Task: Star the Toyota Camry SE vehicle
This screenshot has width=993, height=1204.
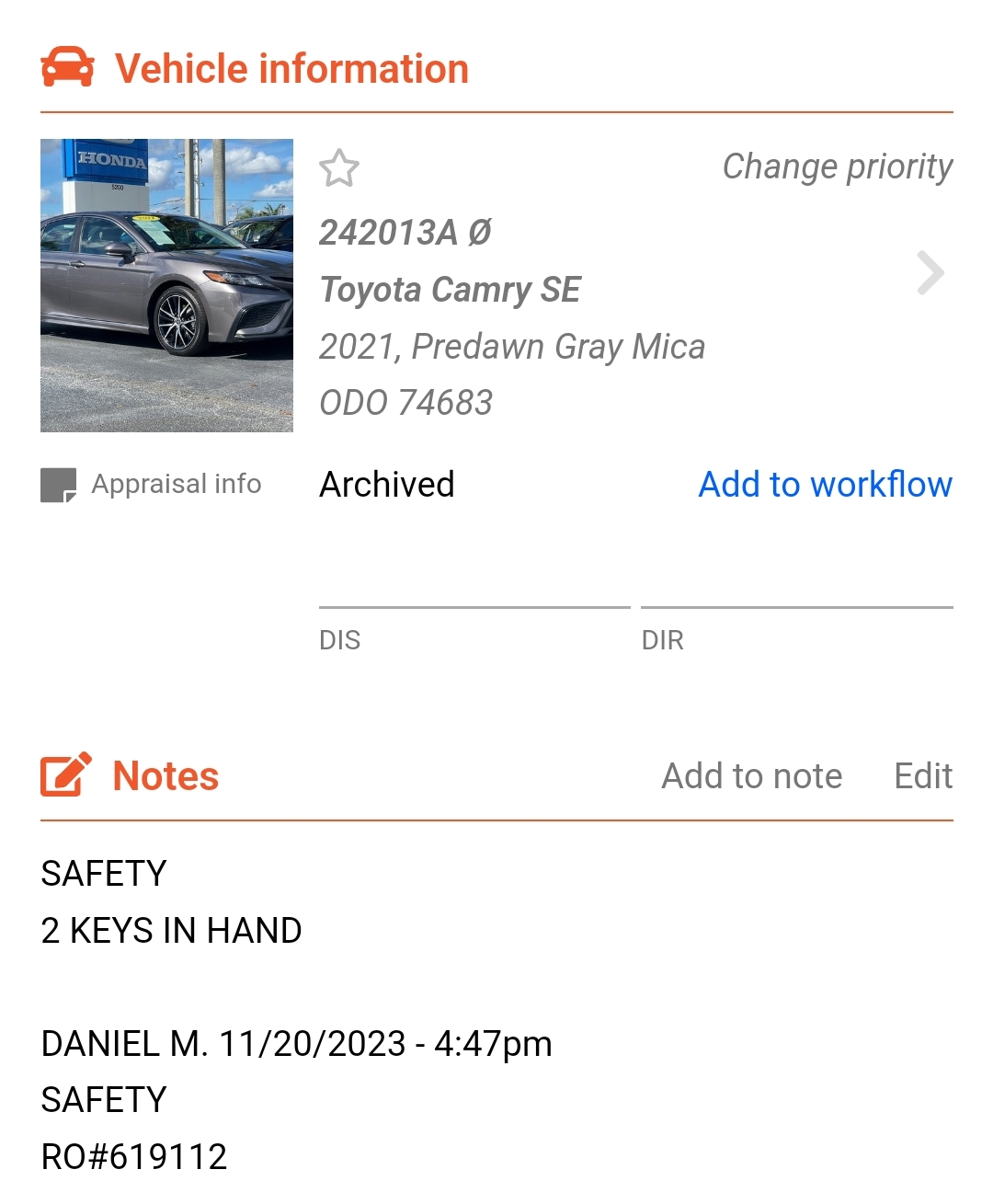Action: tap(339, 168)
